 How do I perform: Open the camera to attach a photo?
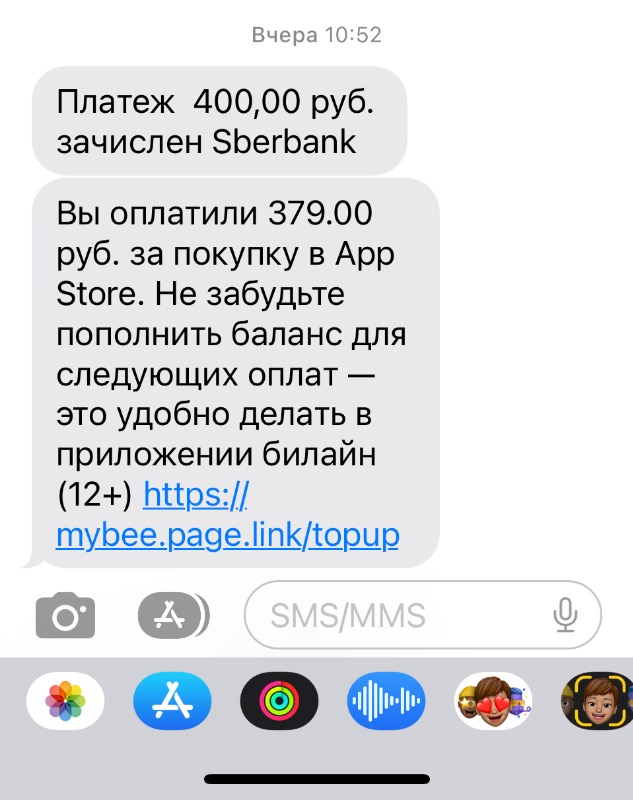pos(65,614)
